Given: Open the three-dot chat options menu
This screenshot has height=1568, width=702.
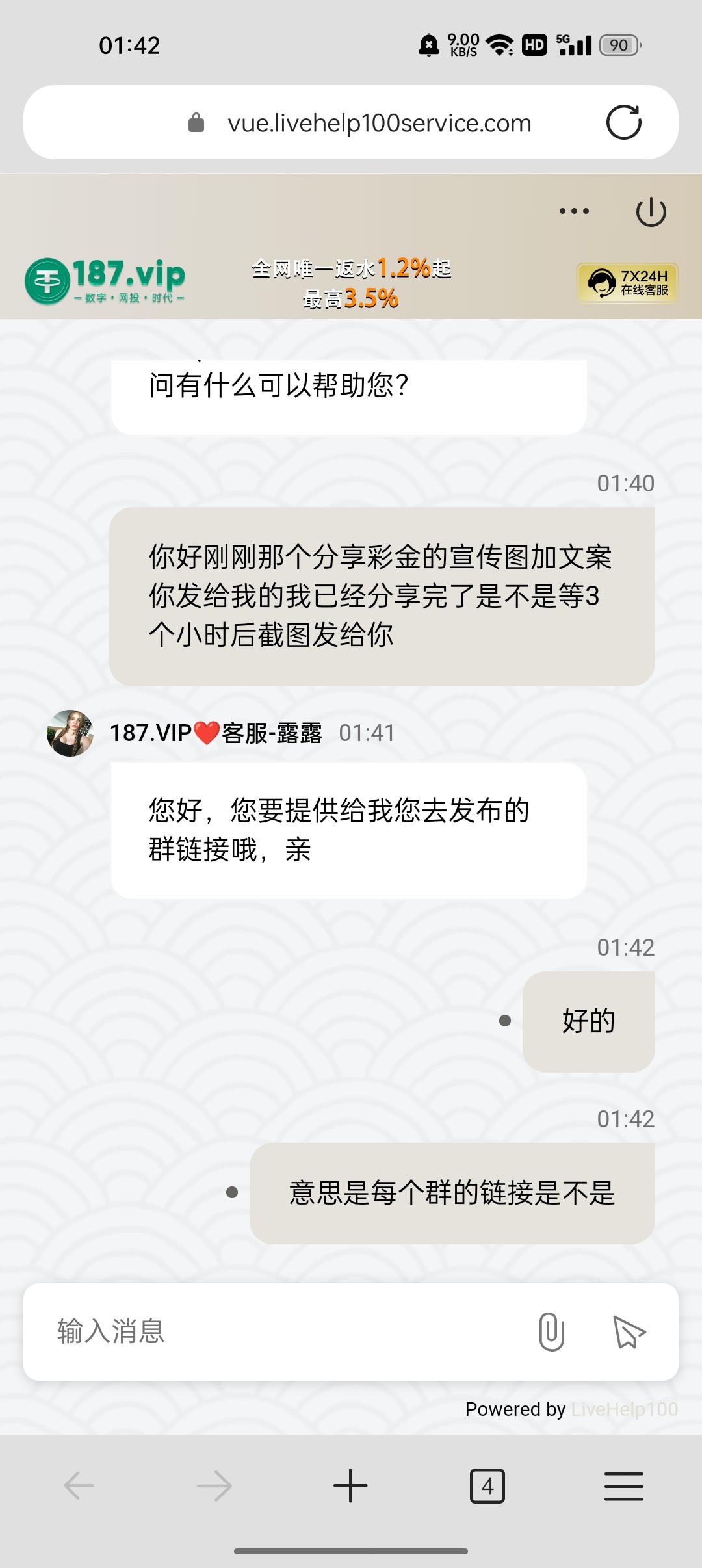Looking at the screenshot, I should [574, 211].
